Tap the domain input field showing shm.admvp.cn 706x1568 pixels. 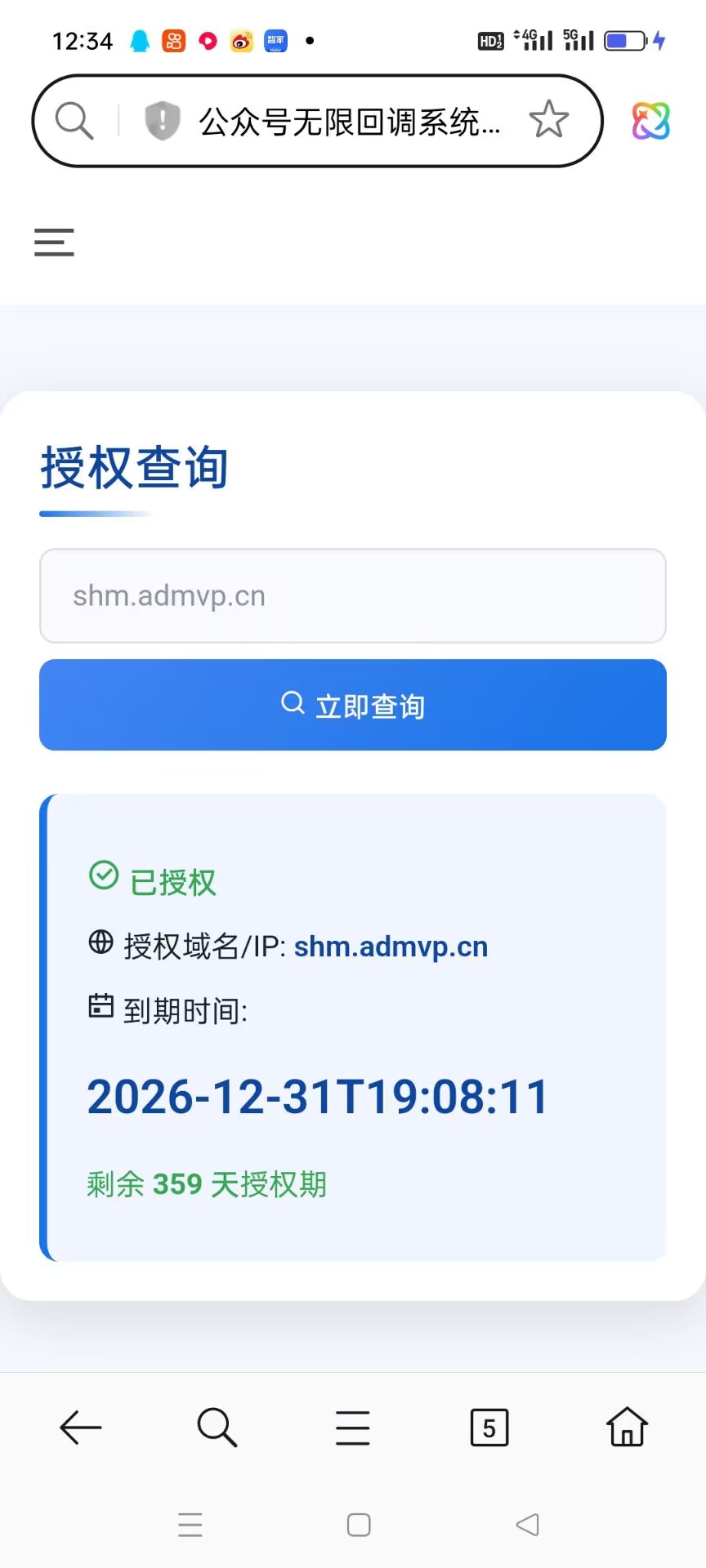coord(352,595)
